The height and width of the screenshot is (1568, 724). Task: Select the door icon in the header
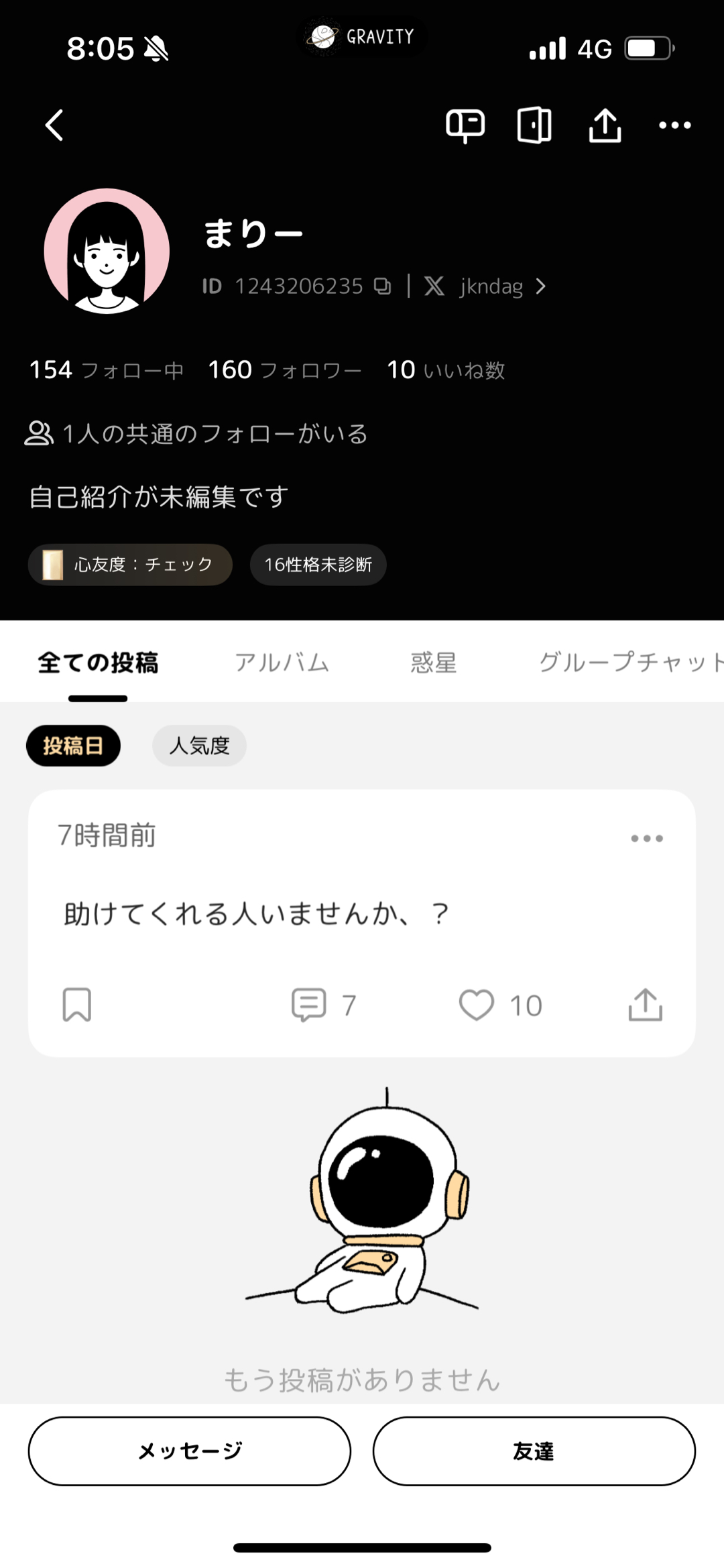click(x=534, y=125)
